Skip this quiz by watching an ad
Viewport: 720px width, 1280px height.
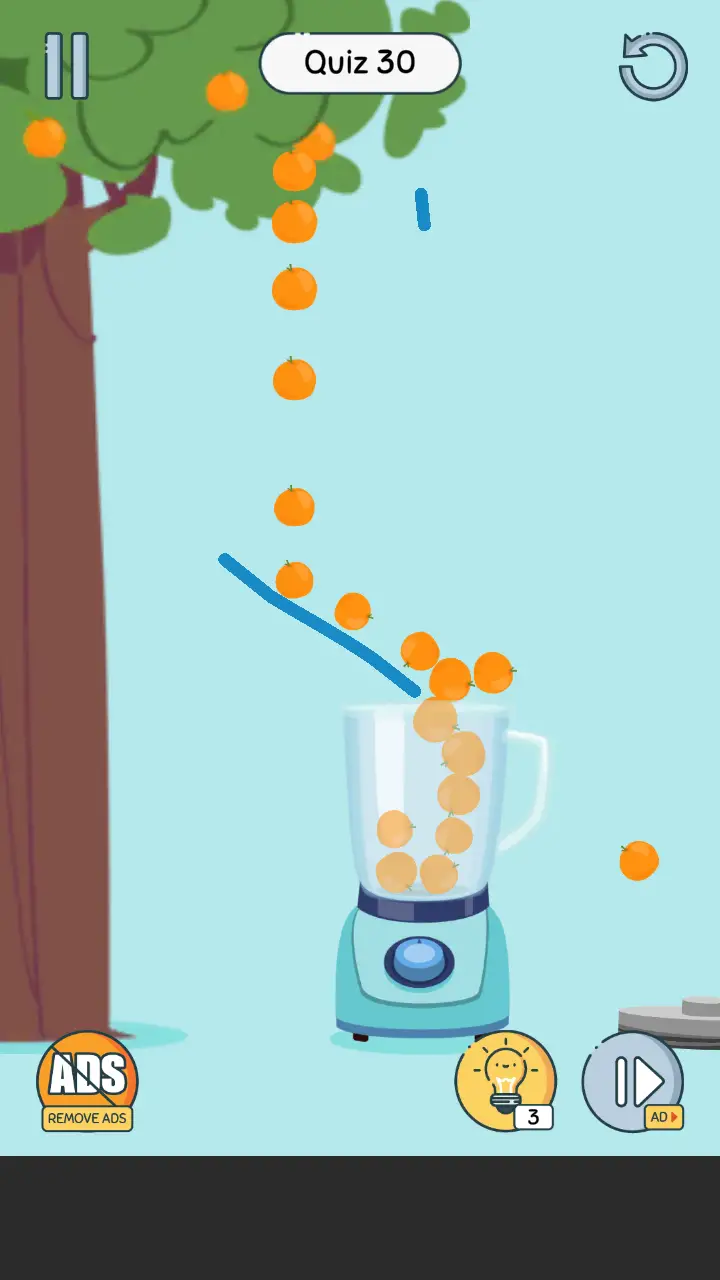pyautogui.click(x=633, y=1082)
